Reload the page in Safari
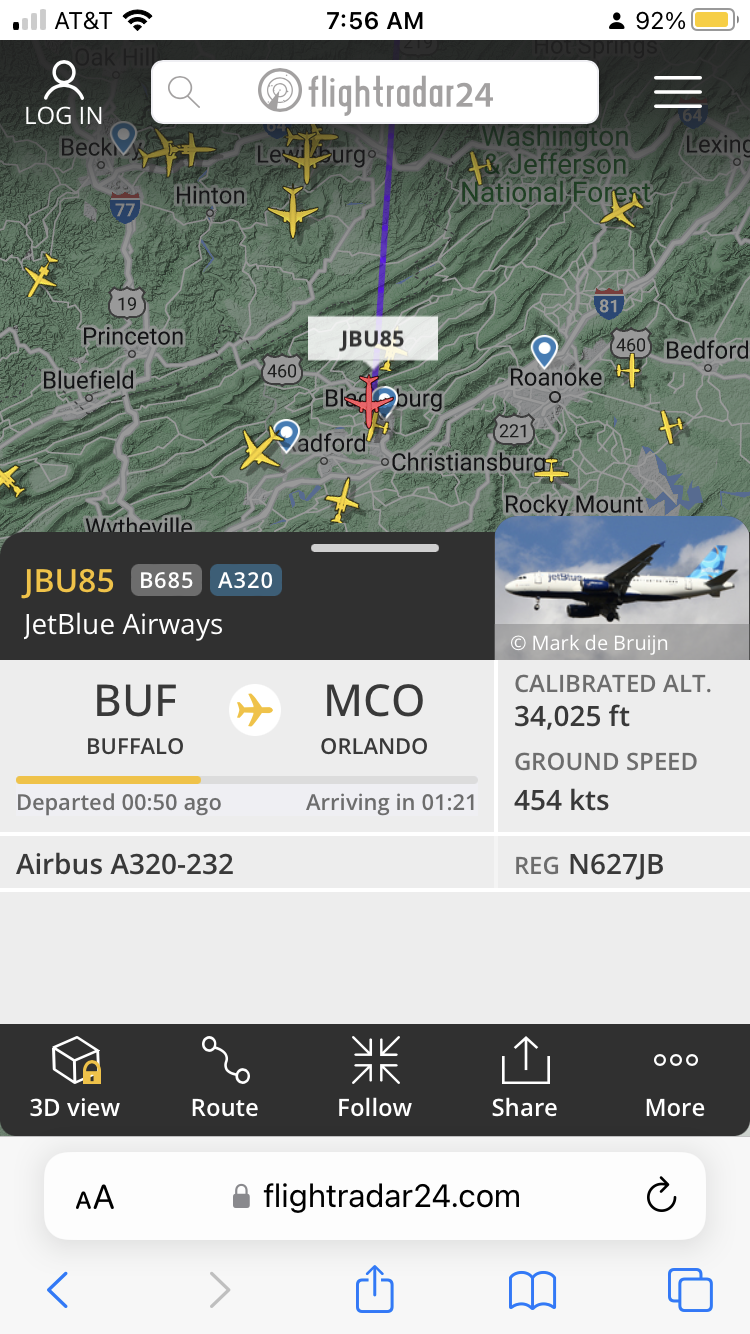 pos(661,1196)
